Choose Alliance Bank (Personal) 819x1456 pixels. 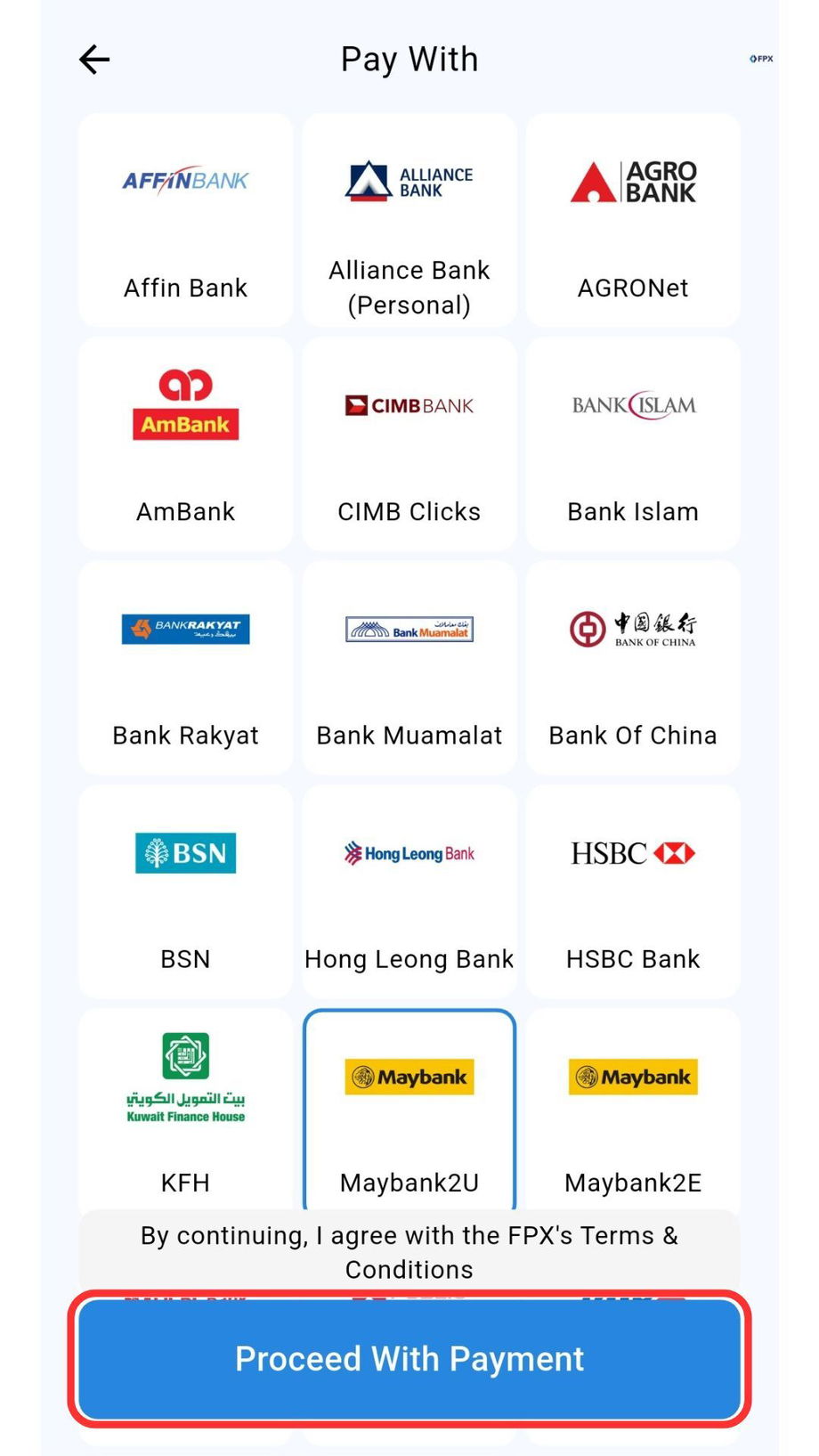click(409, 220)
